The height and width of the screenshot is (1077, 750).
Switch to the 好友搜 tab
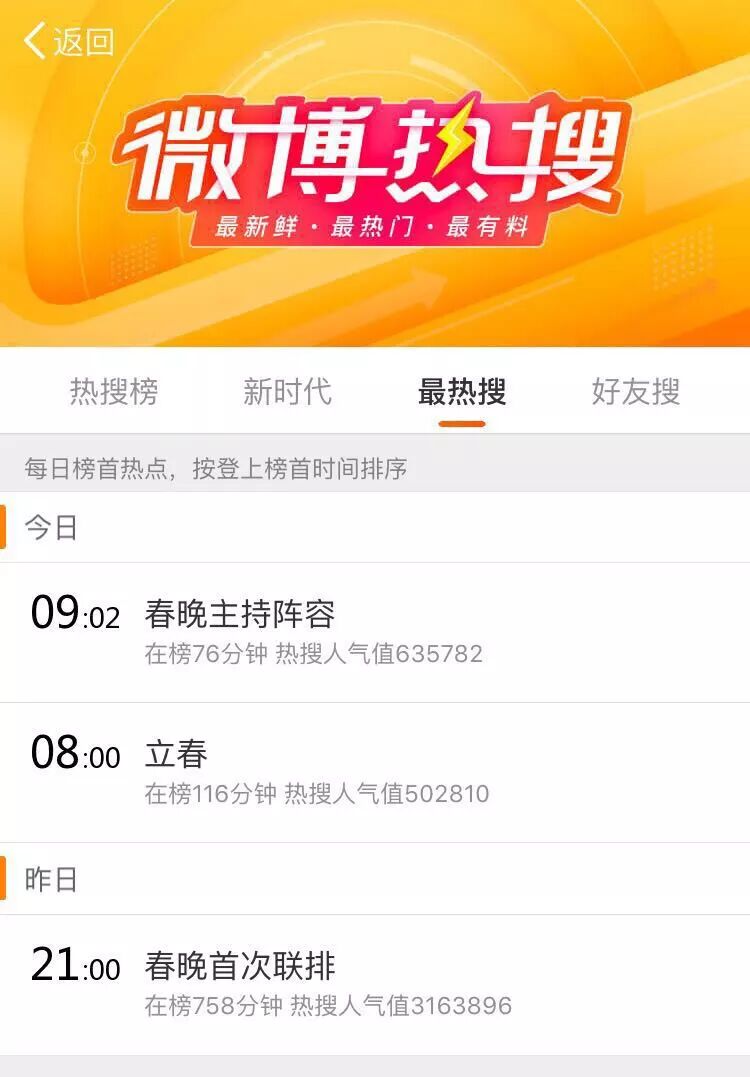[x=635, y=392]
